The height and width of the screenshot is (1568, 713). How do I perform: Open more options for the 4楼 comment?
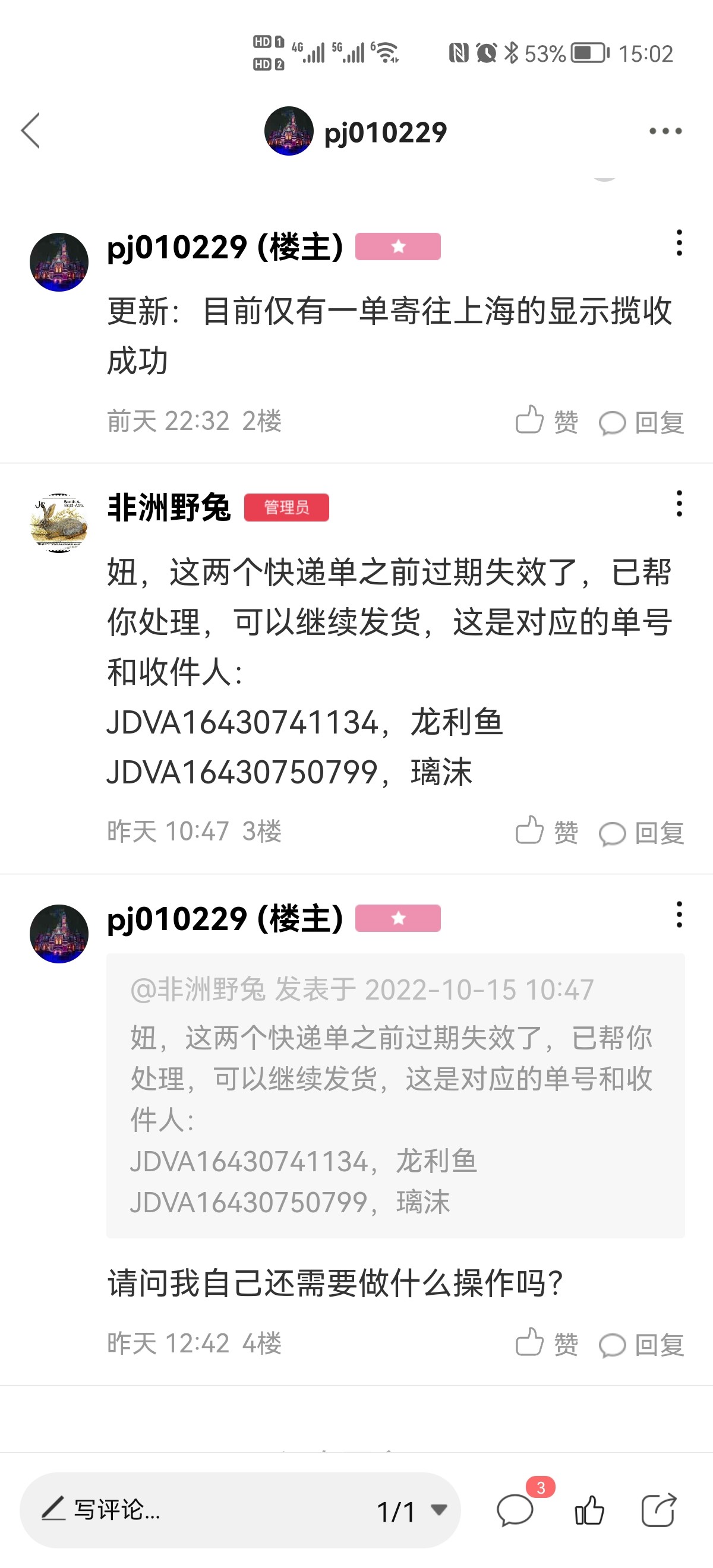point(679,915)
